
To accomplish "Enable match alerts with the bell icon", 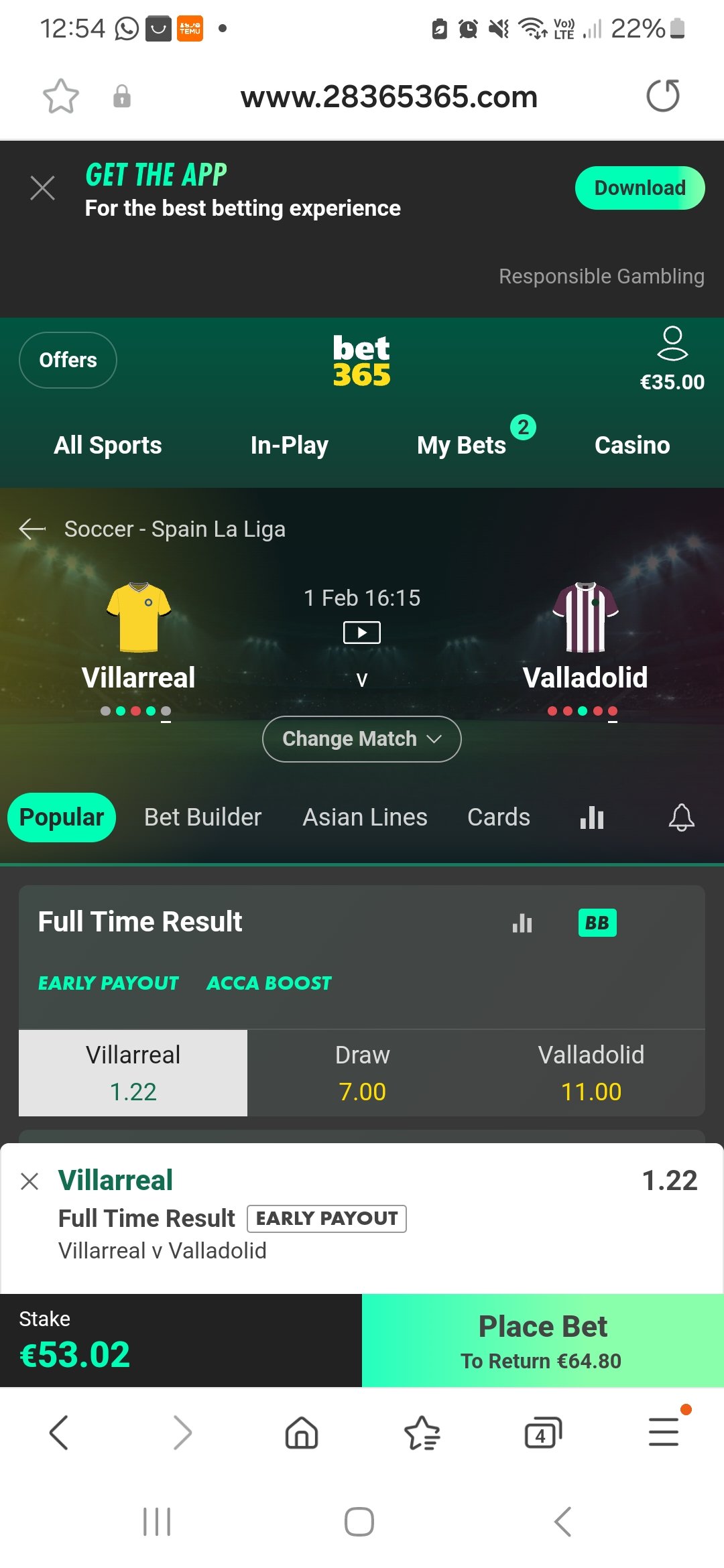I will tap(681, 817).
